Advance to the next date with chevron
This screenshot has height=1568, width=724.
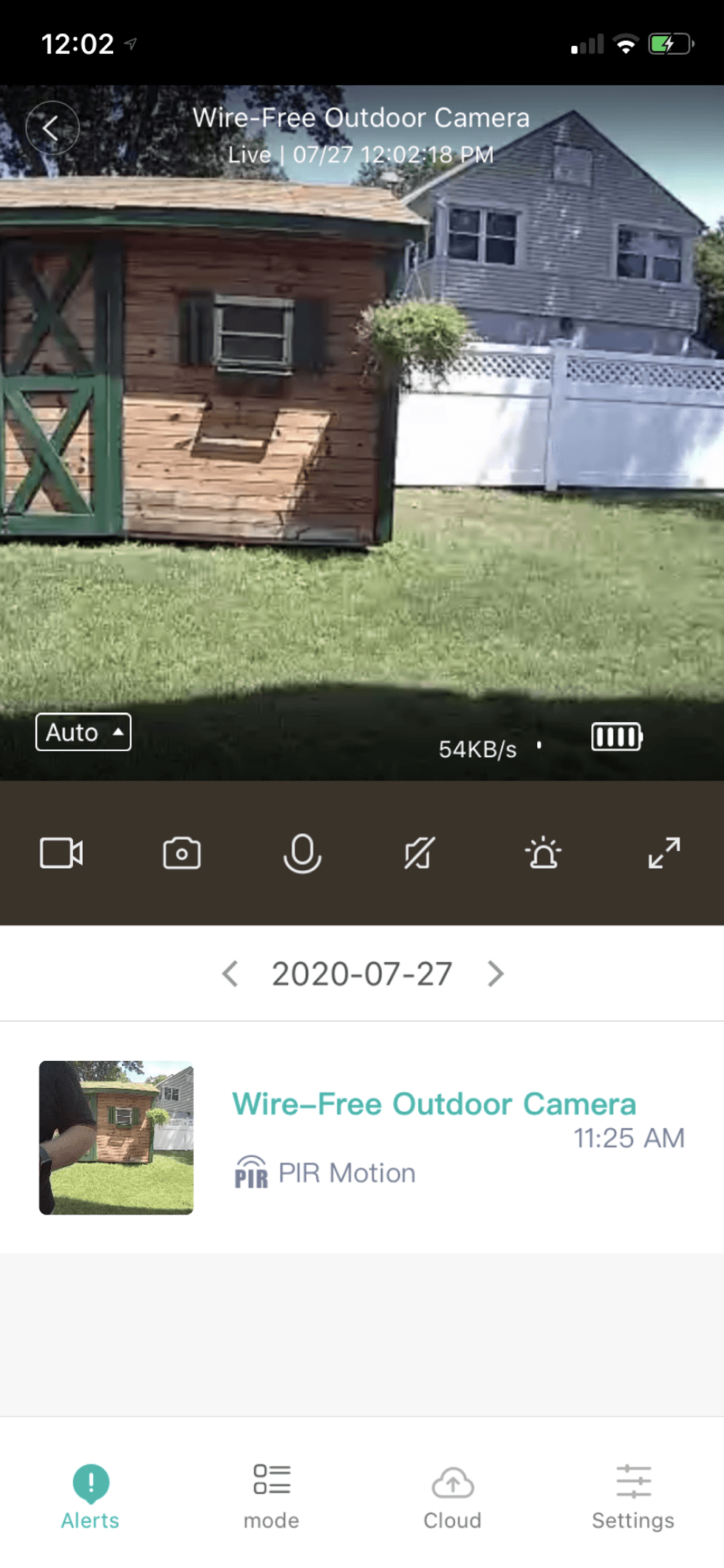495,974
